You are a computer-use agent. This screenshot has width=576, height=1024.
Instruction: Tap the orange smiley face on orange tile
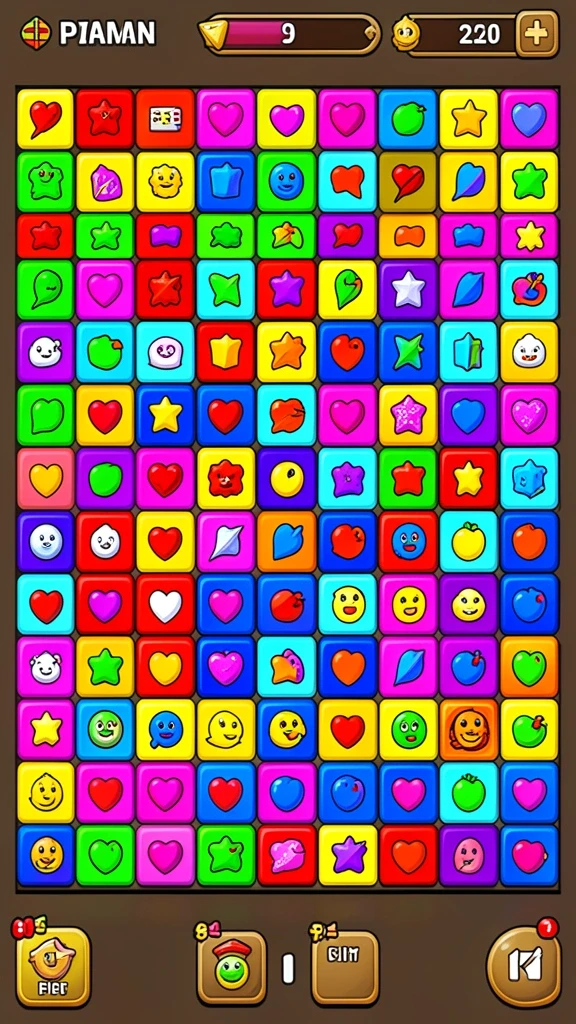pos(468,729)
